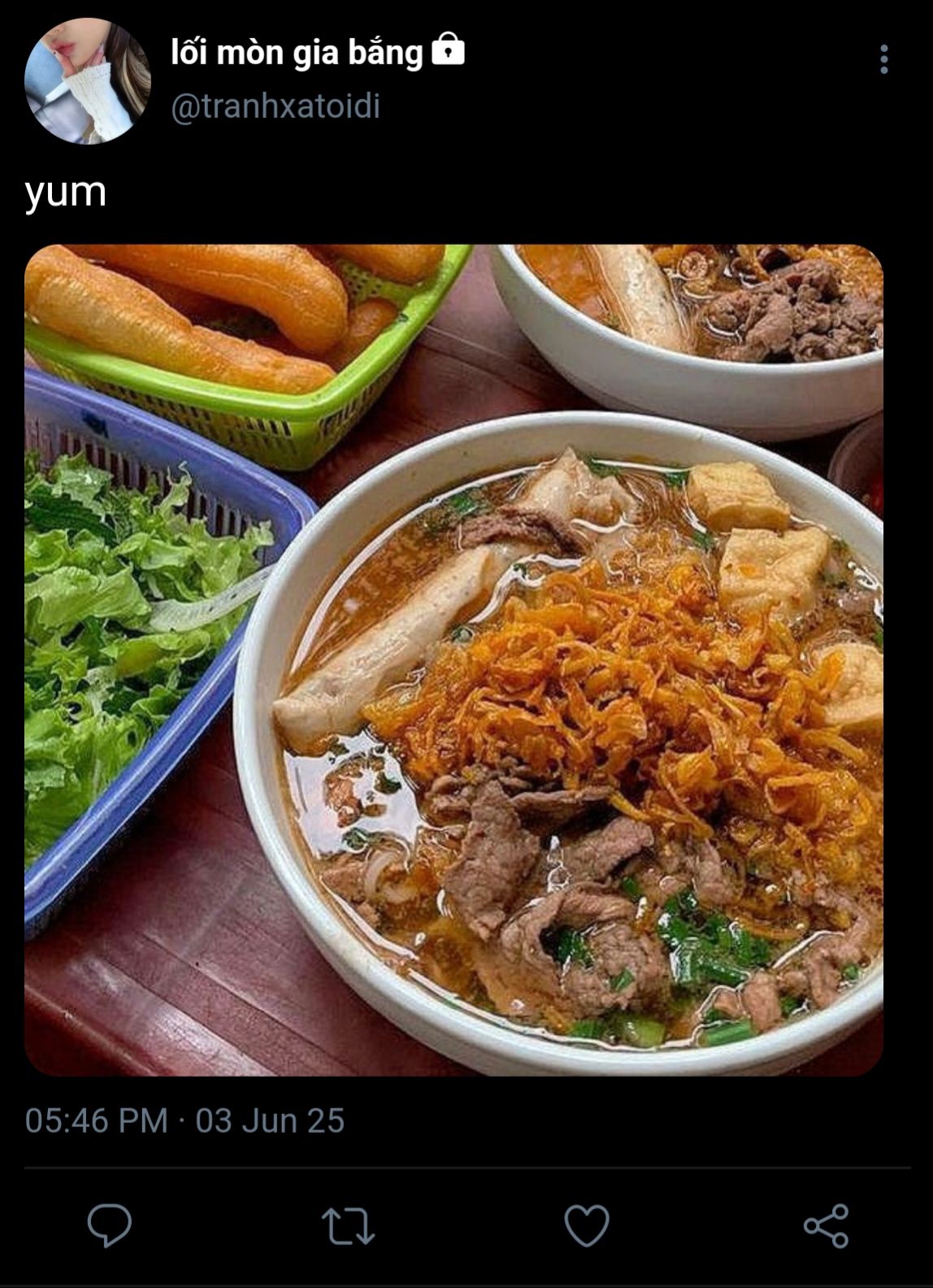
Task: View the noodle soup photo full screen
Action: pyautogui.click(x=453, y=659)
